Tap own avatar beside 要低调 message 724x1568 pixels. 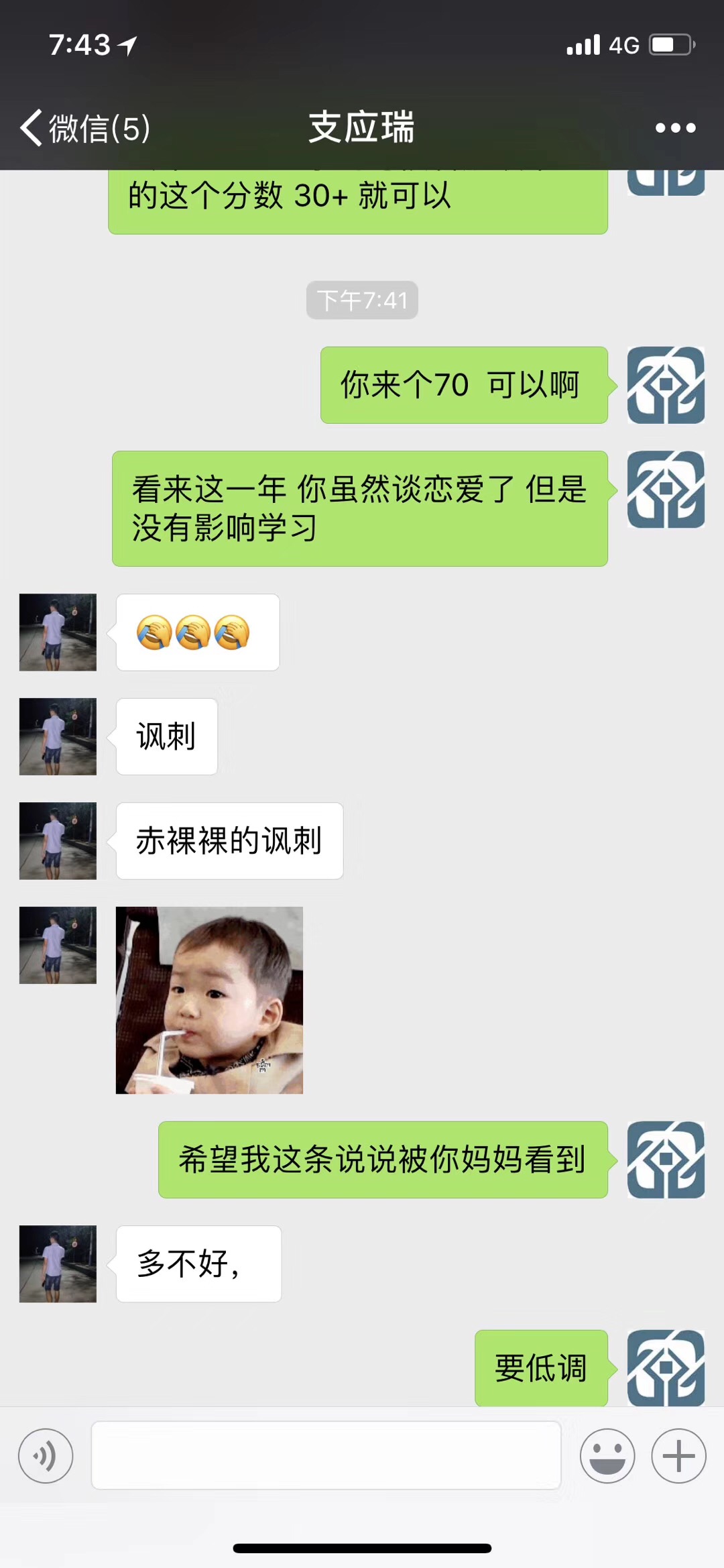coord(665,1368)
